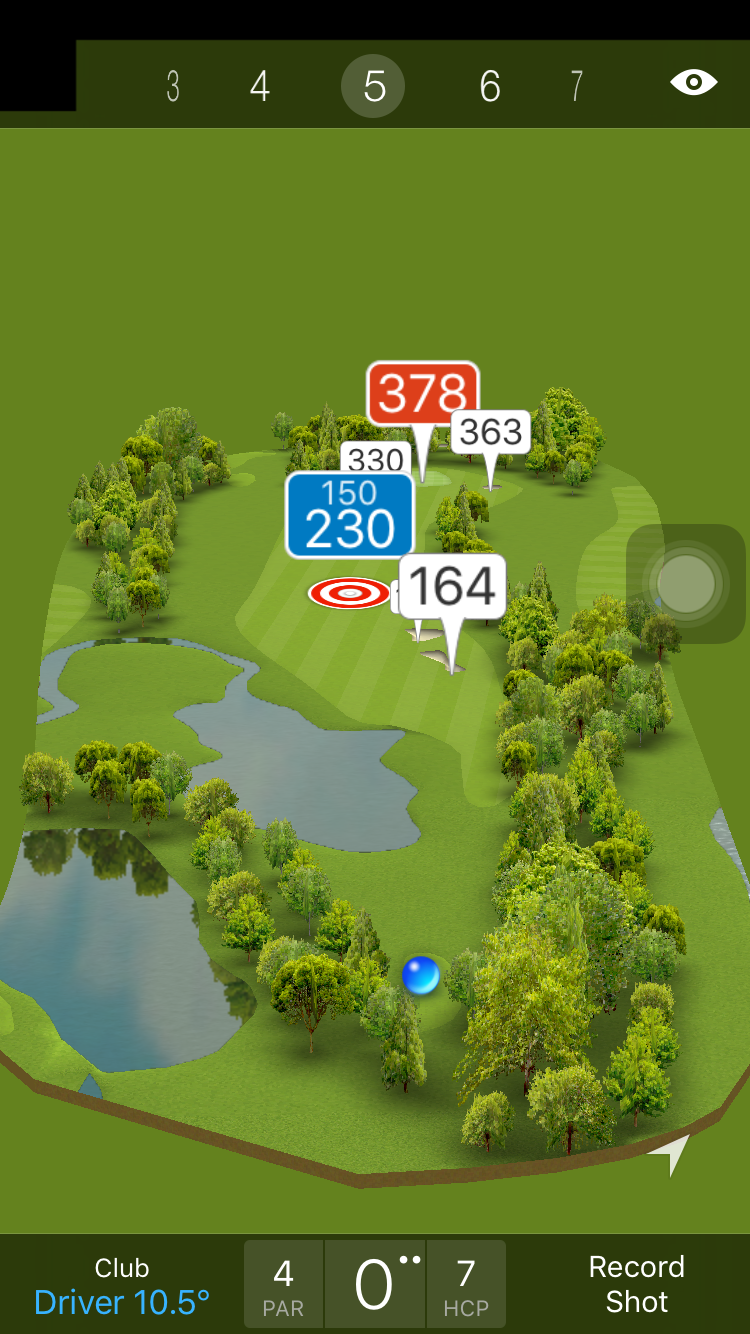This screenshot has width=750, height=1334.
Task: Open the score entry showing 0
Action: click(375, 1285)
